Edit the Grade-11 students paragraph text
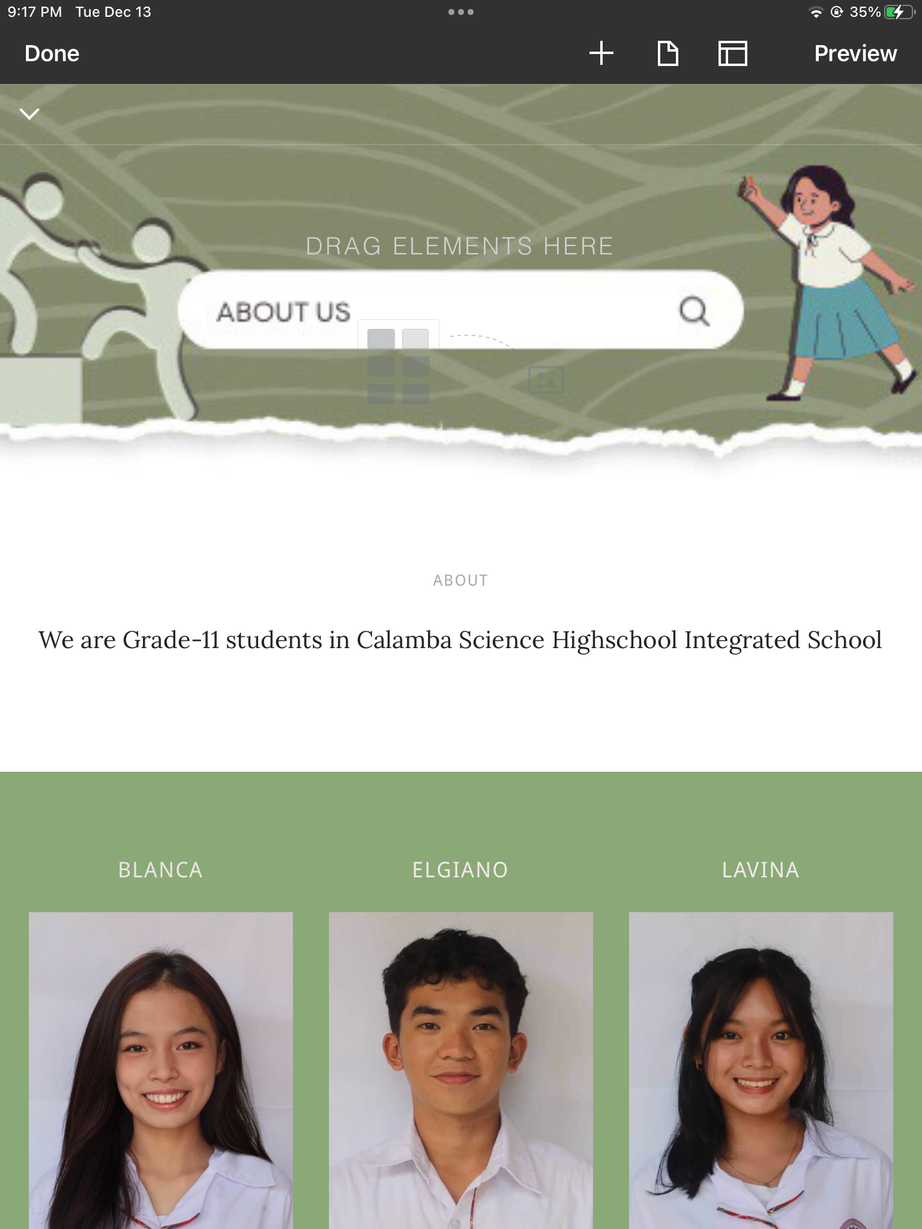The width and height of the screenshot is (922, 1229). click(x=460, y=640)
